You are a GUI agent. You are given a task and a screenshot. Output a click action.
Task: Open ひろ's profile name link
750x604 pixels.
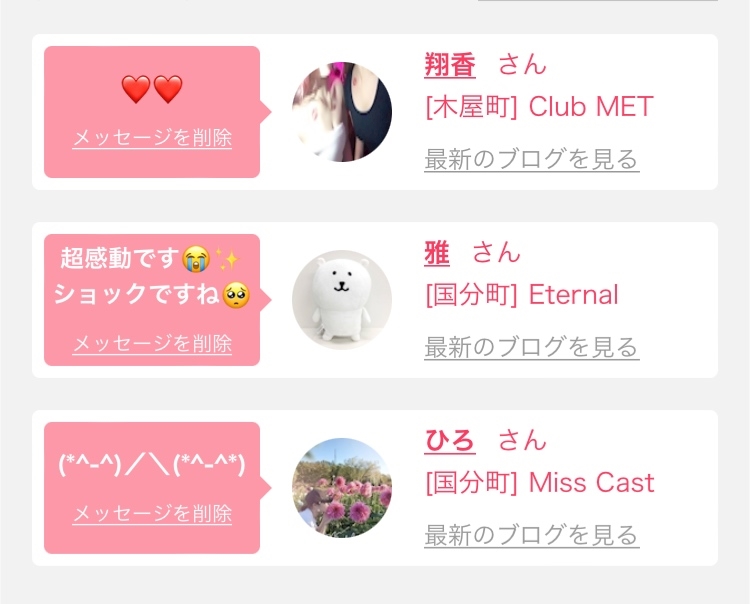450,440
